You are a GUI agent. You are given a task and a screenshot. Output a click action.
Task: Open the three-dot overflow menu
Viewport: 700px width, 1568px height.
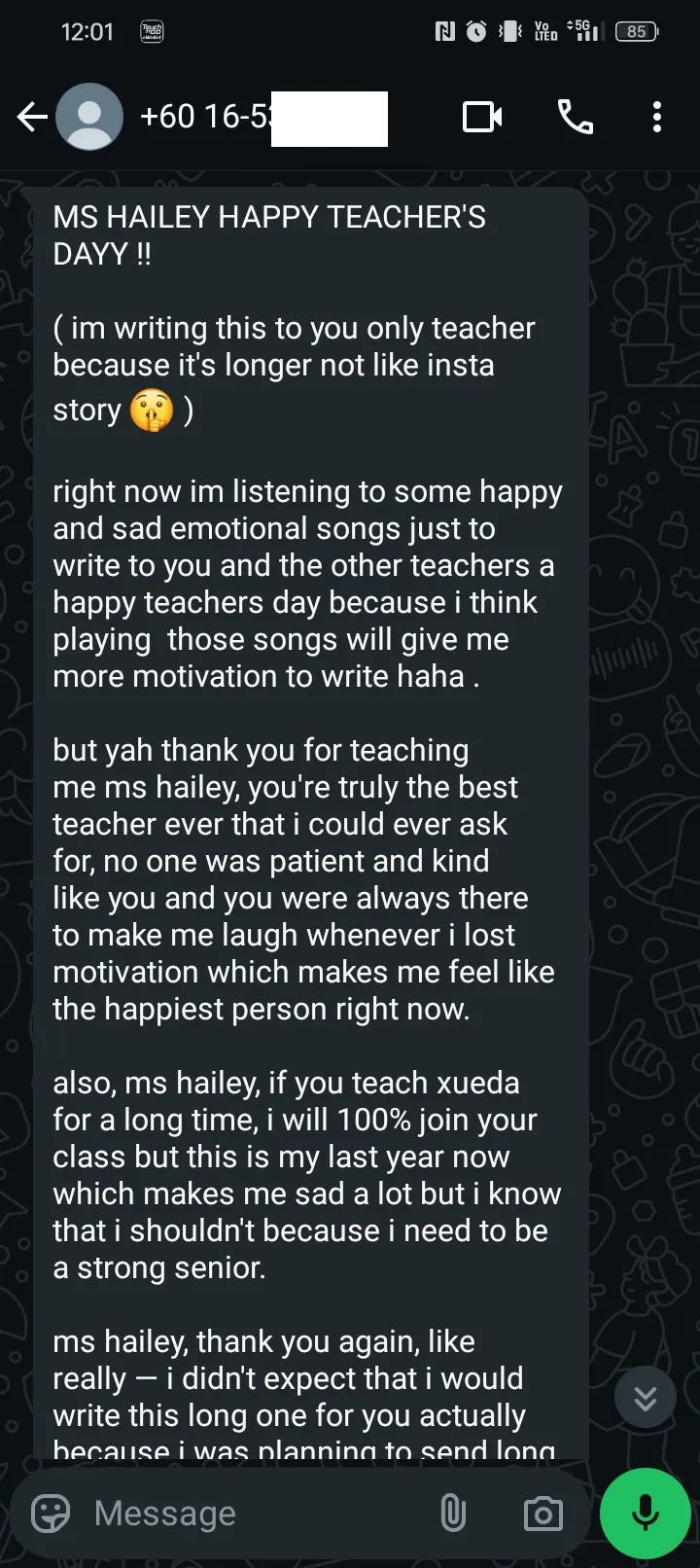tap(657, 117)
